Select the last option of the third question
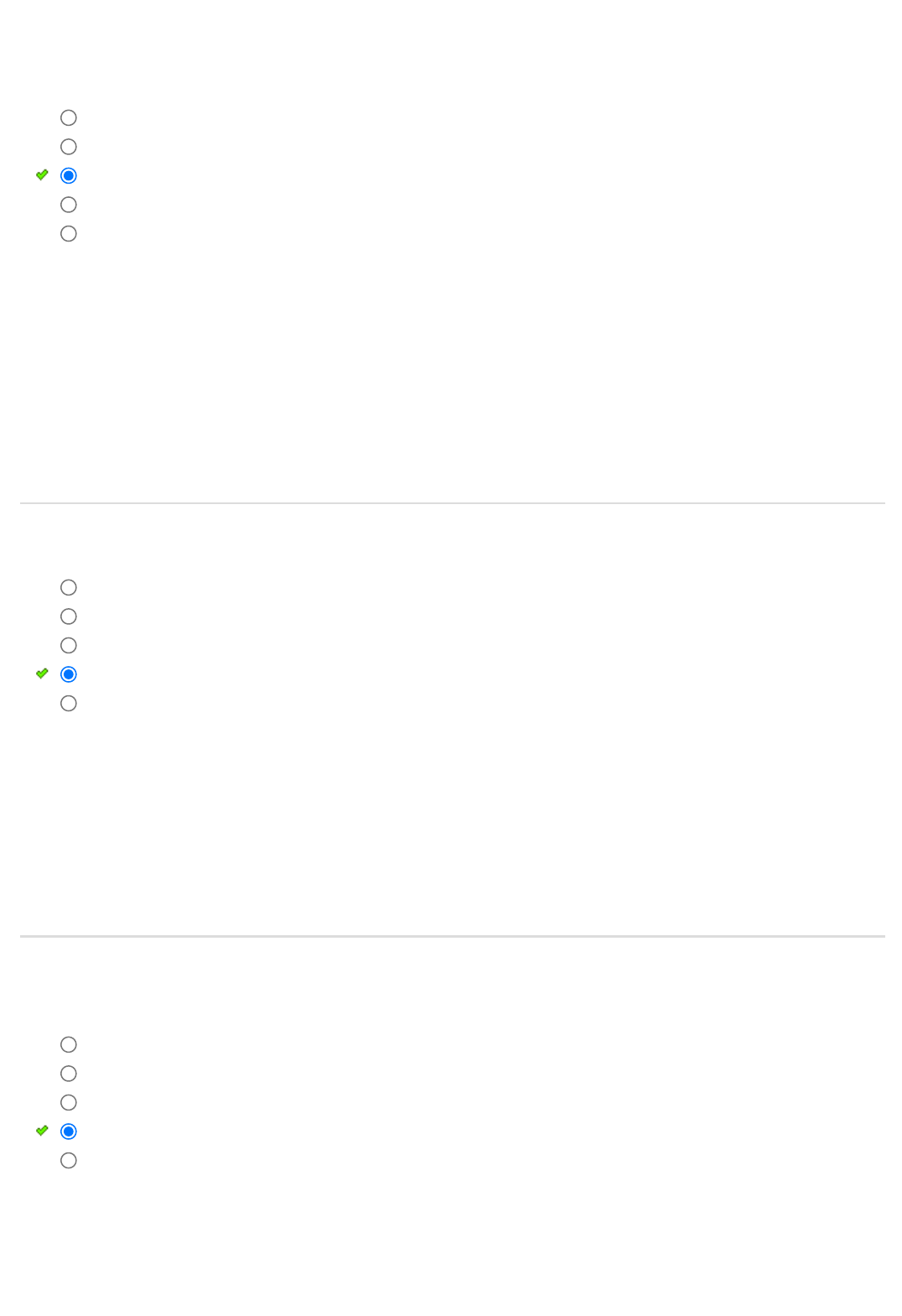Screen dimensions: 902x1316 point(69,1161)
